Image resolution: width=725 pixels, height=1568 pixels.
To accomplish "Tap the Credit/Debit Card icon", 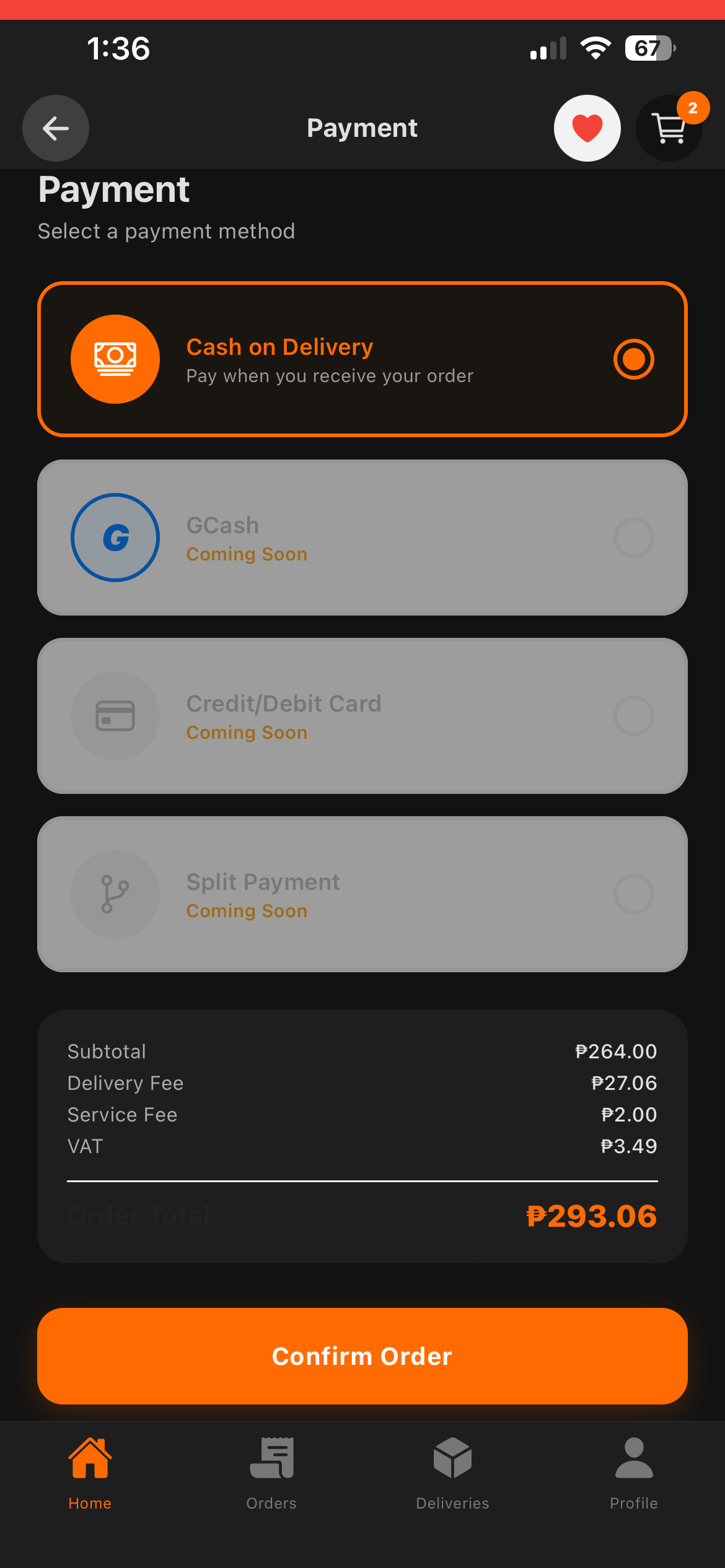I will [x=115, y=715].
